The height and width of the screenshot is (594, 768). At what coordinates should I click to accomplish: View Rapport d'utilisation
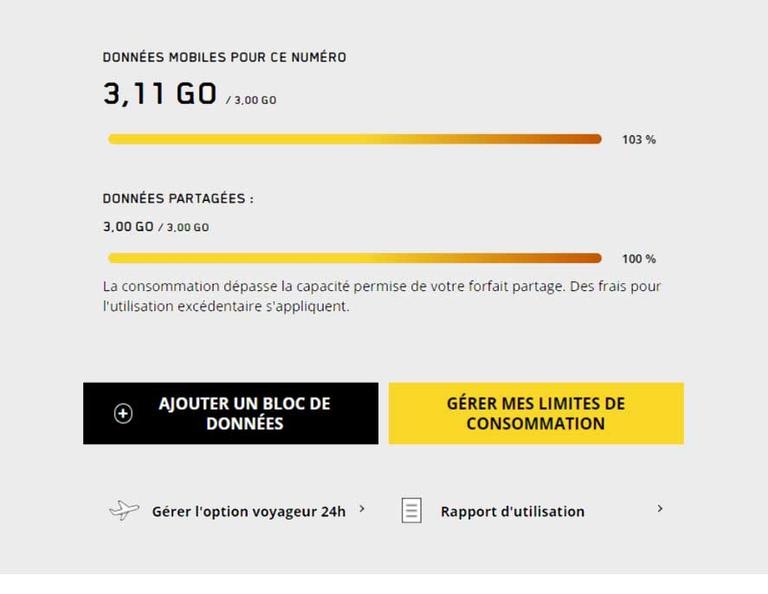tap(512, 511)
